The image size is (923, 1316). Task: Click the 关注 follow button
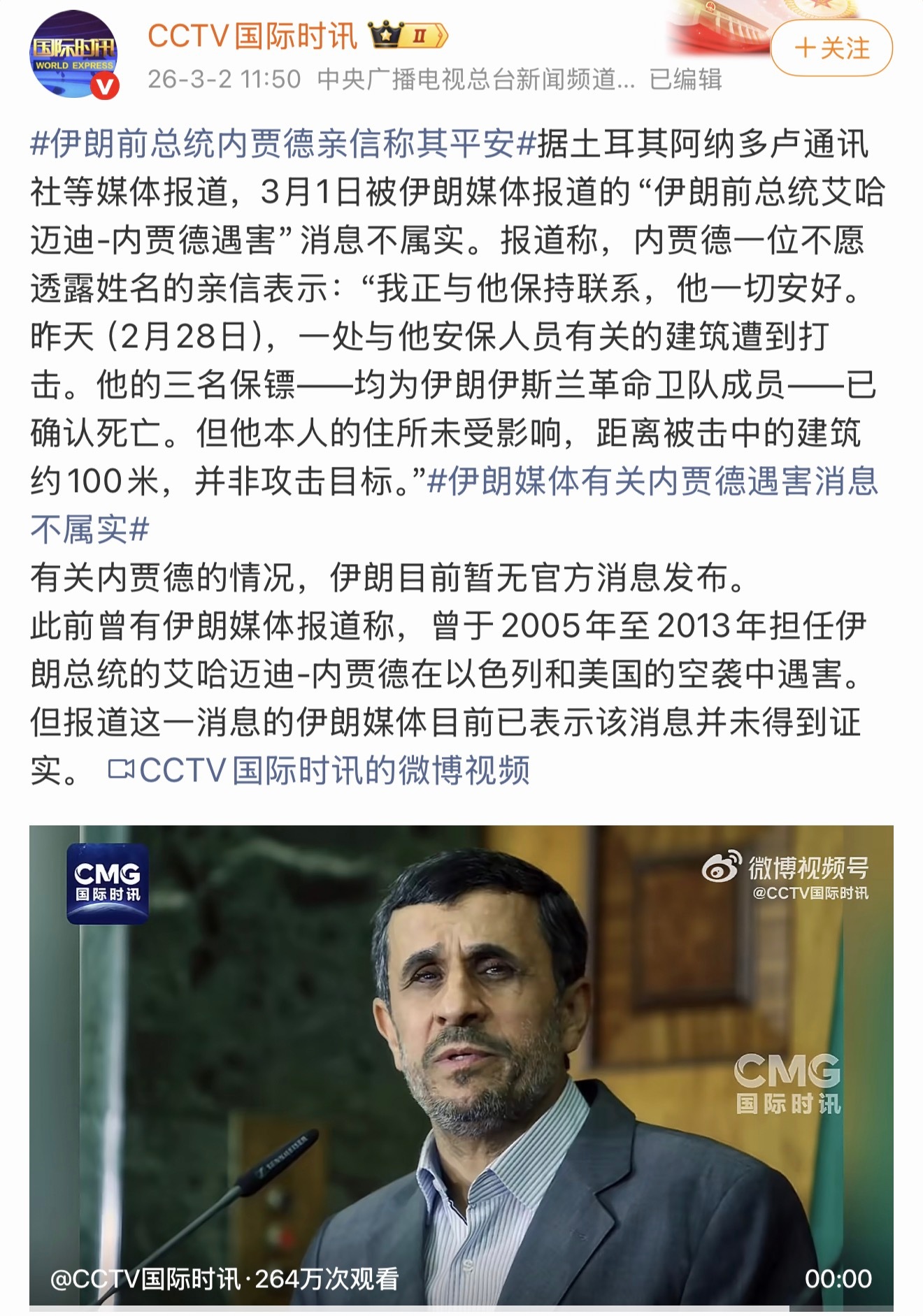click(831, 45)
